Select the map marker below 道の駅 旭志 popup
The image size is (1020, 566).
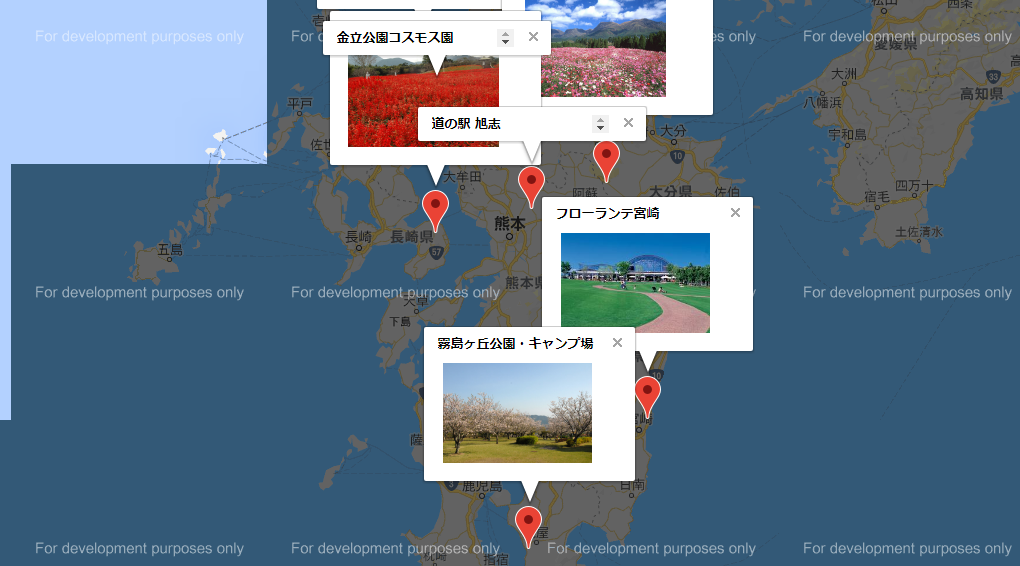pos(531,183)
